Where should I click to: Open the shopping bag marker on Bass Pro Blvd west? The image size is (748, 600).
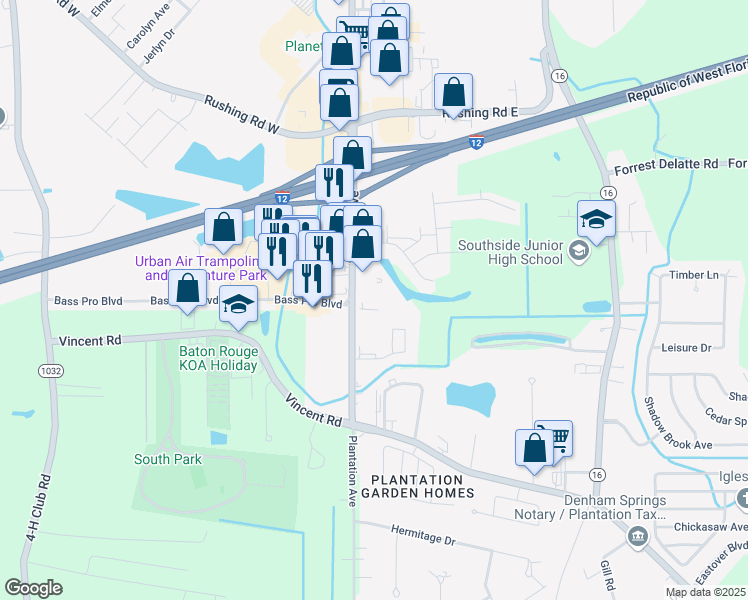[x=188, y=288]
